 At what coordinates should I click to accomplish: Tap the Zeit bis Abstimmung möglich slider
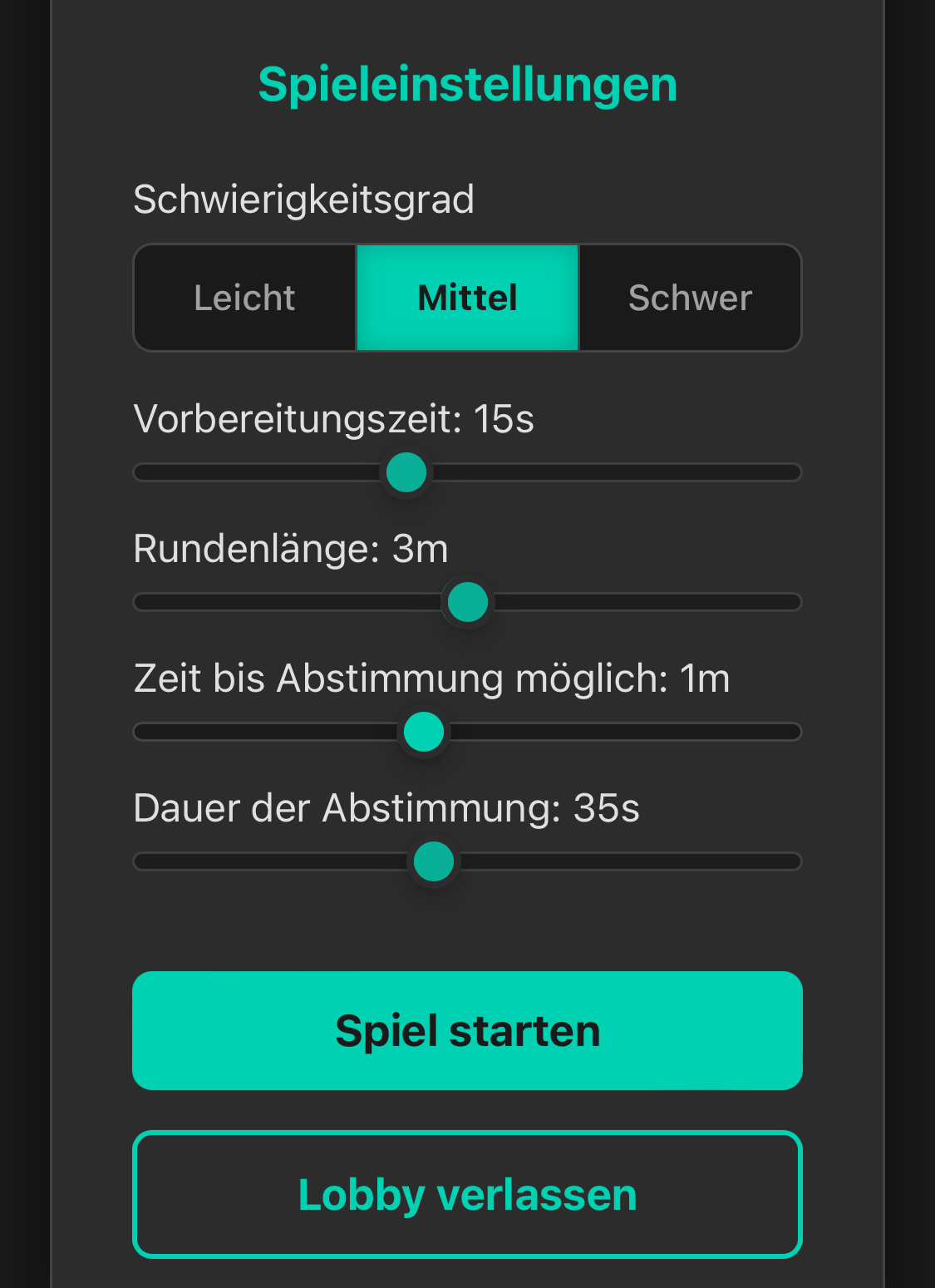(x=424, y=732)
